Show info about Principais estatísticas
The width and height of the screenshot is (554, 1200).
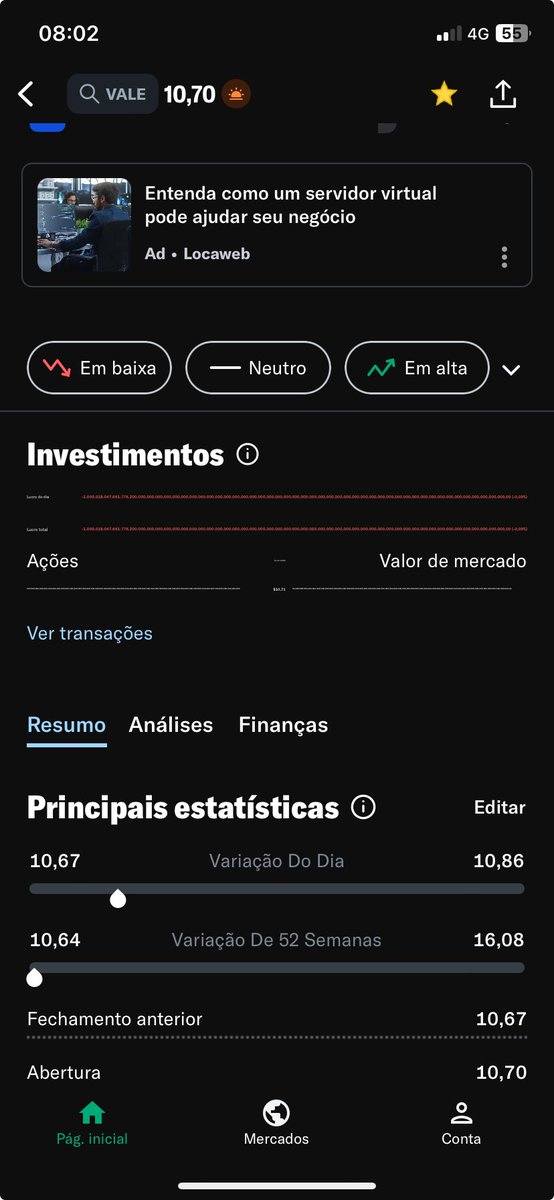pos(364,807)
